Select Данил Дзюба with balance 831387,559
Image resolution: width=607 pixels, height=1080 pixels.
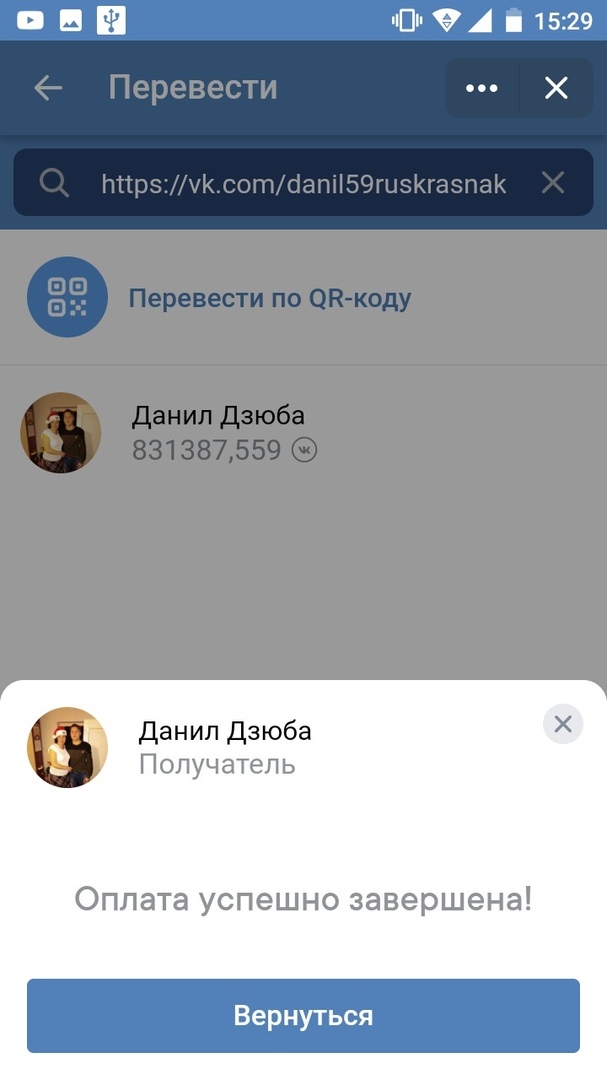click(217, 433)
